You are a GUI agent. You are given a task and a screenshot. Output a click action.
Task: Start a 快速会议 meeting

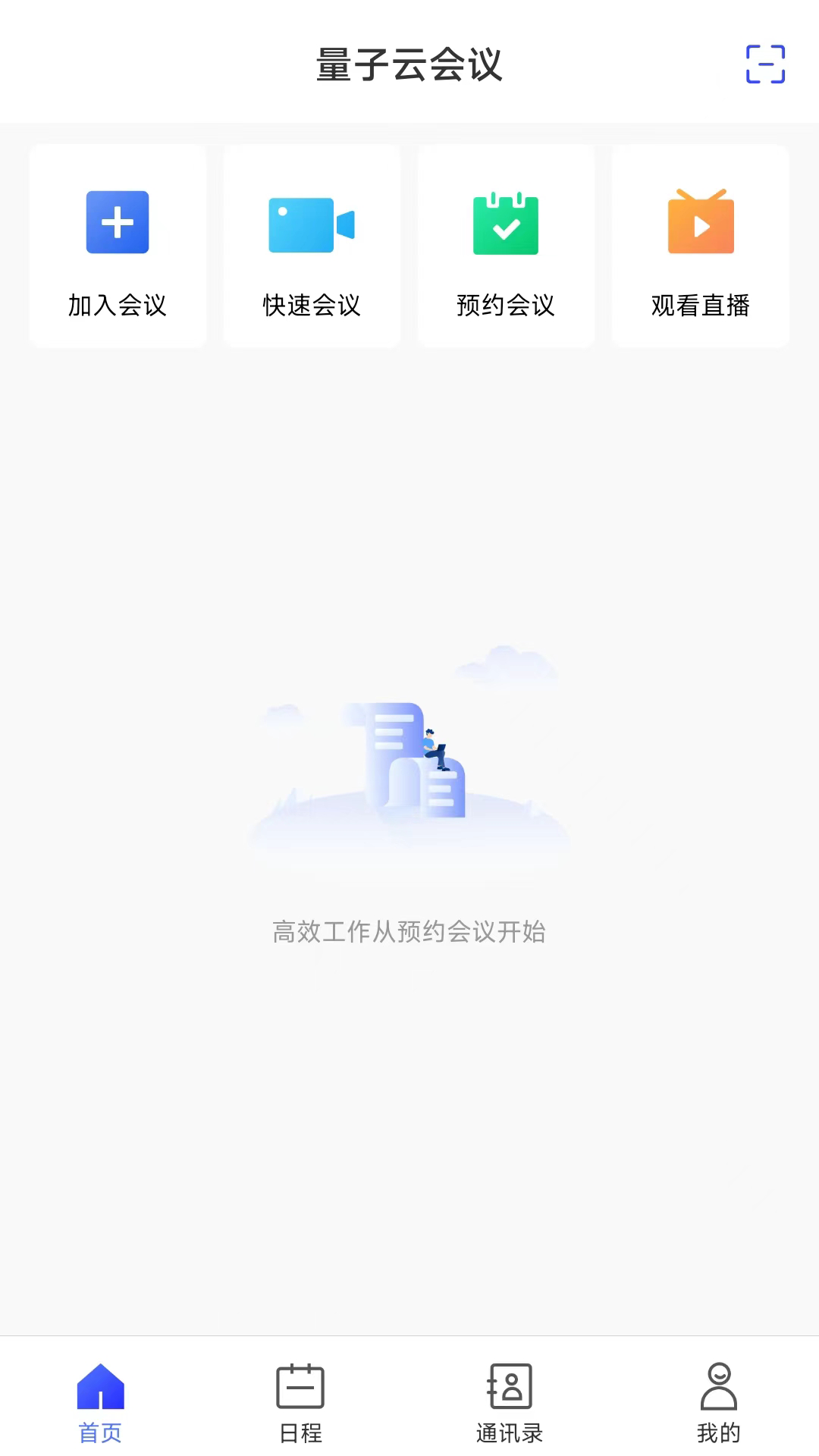312,246
